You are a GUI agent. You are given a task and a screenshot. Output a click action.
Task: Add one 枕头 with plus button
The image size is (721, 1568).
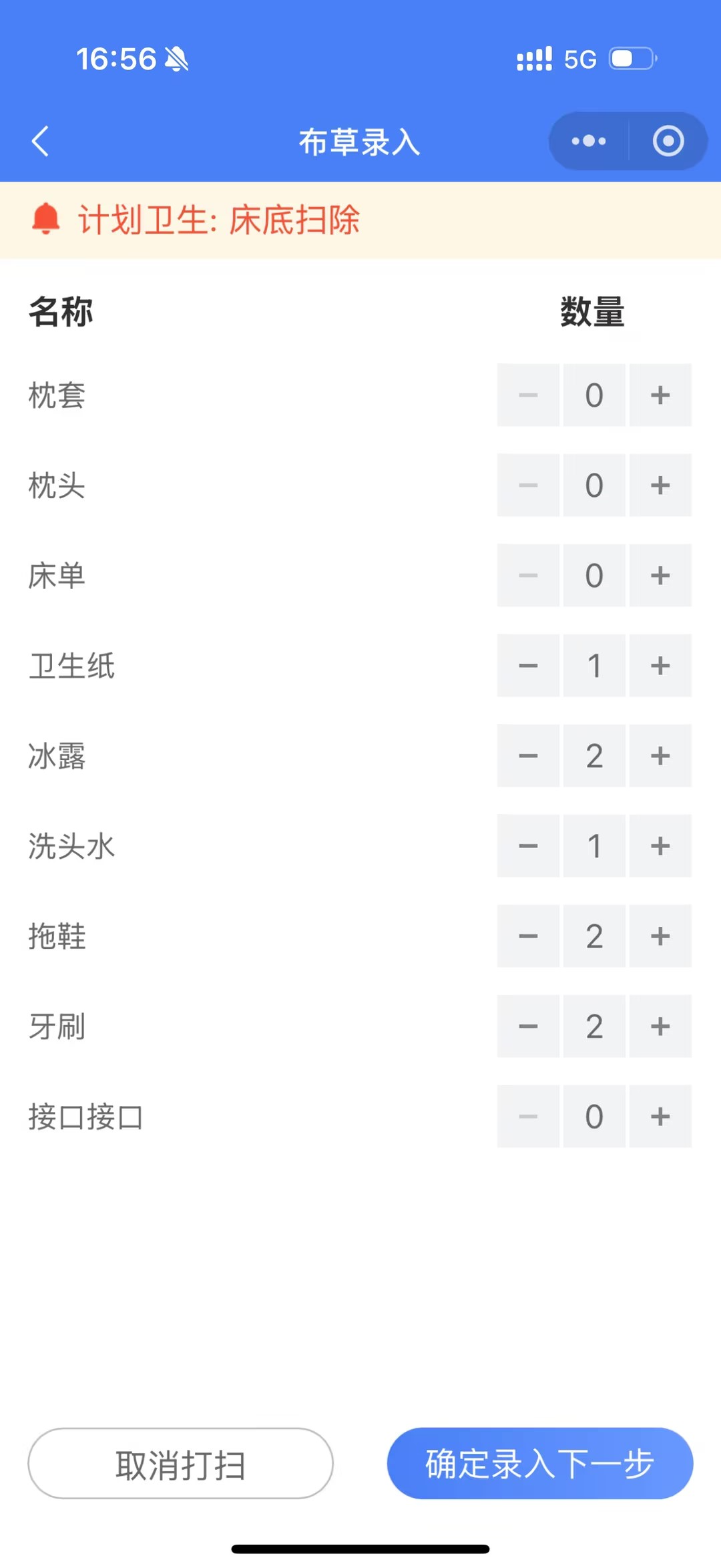tap(660, 485)
